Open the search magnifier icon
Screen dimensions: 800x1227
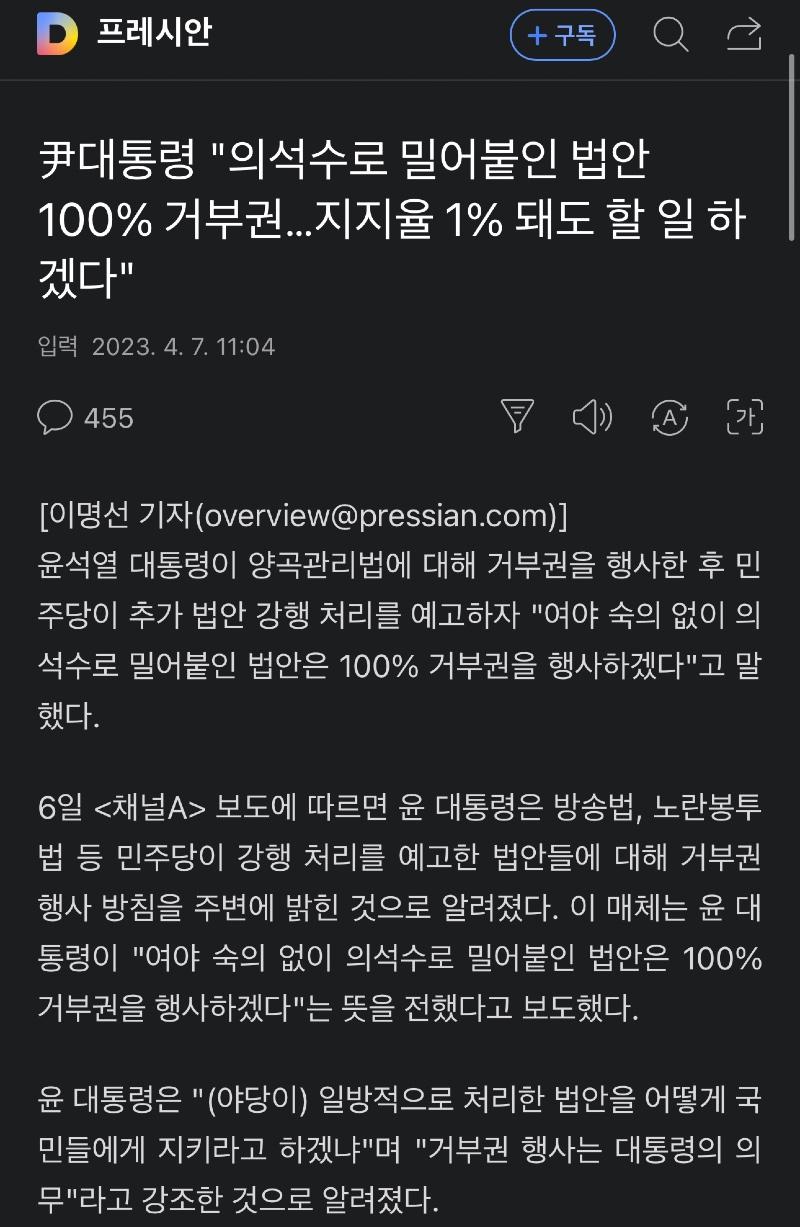670,36
